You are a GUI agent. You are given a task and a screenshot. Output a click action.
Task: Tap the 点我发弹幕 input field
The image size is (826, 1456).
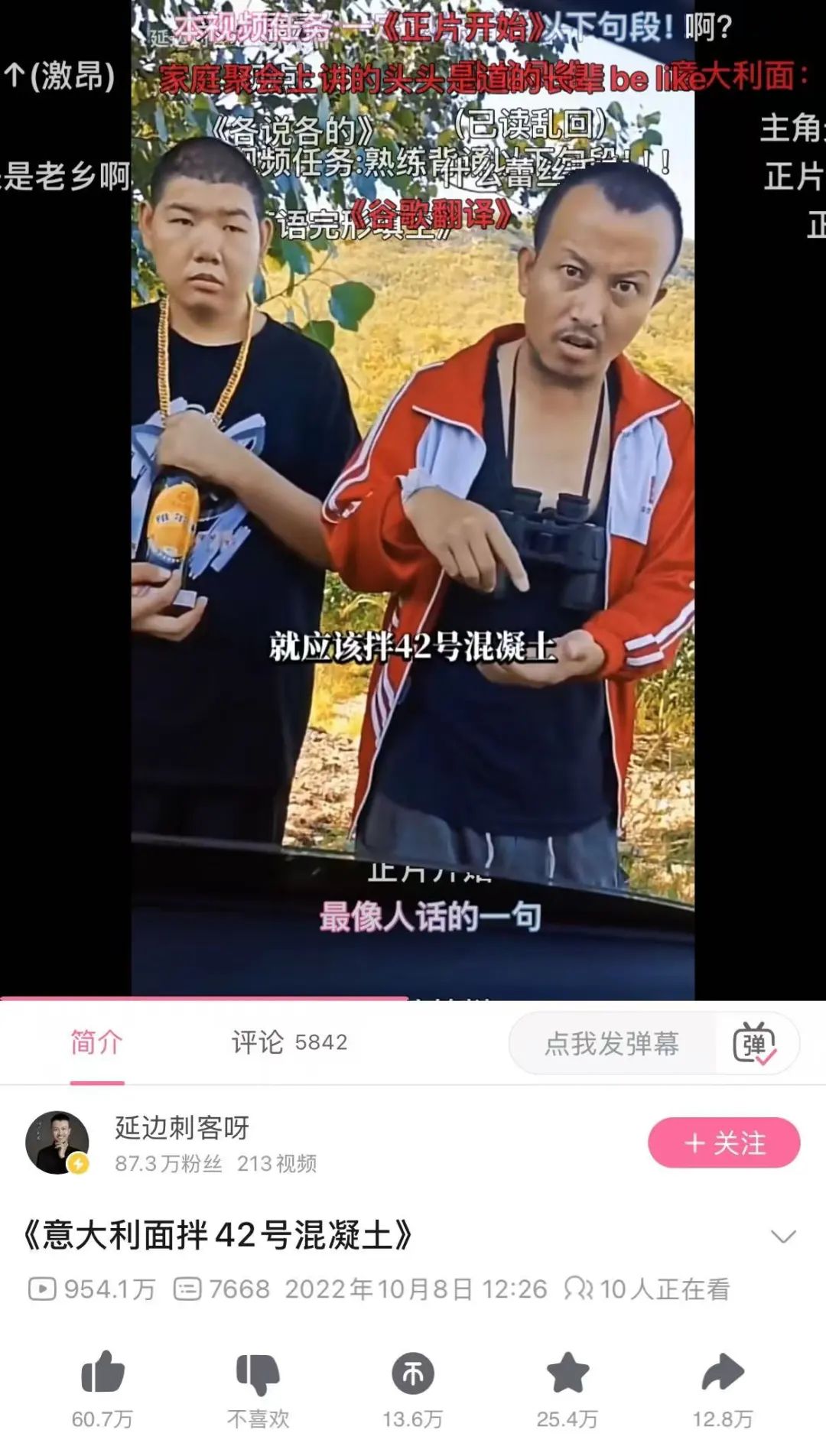(x=612, y=1043)
